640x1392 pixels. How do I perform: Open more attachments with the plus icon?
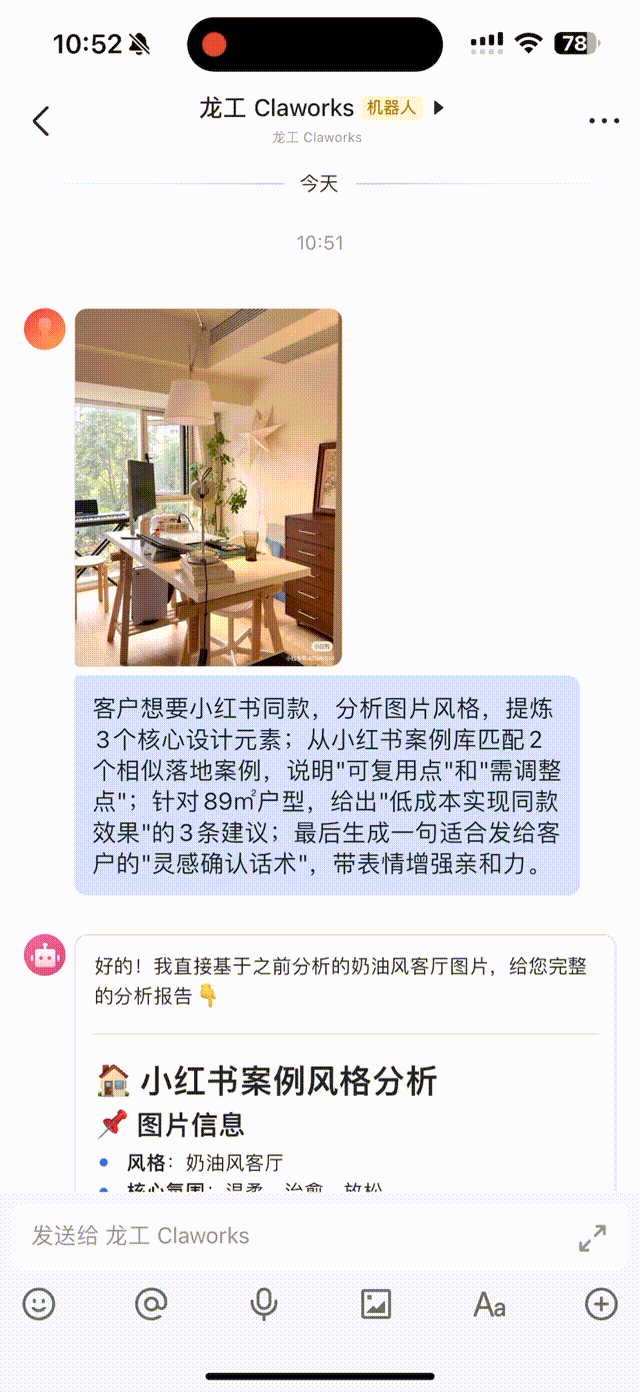pyautogui.click(x=601, y=1304)
